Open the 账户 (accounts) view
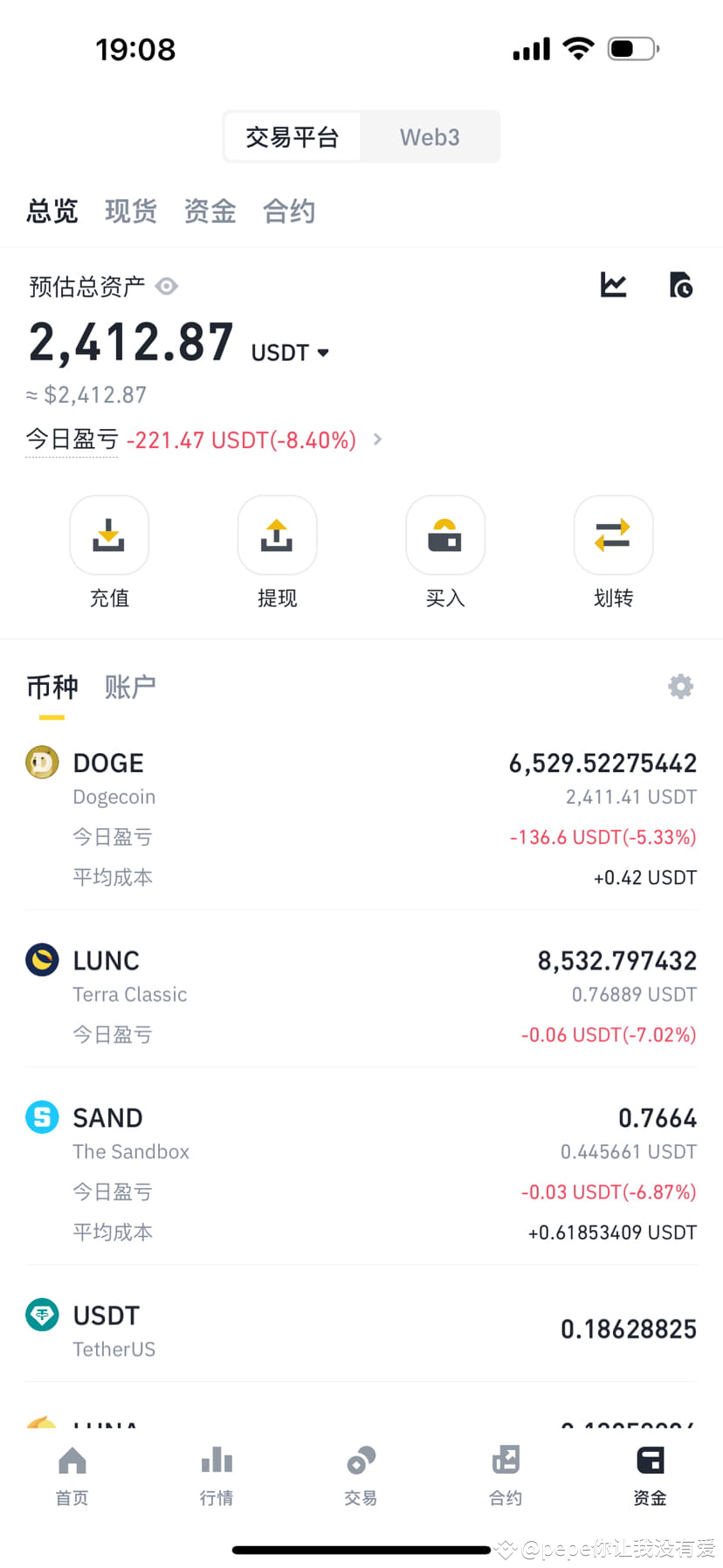Viewport: 723px width, 1568px height. coord(129,687)
